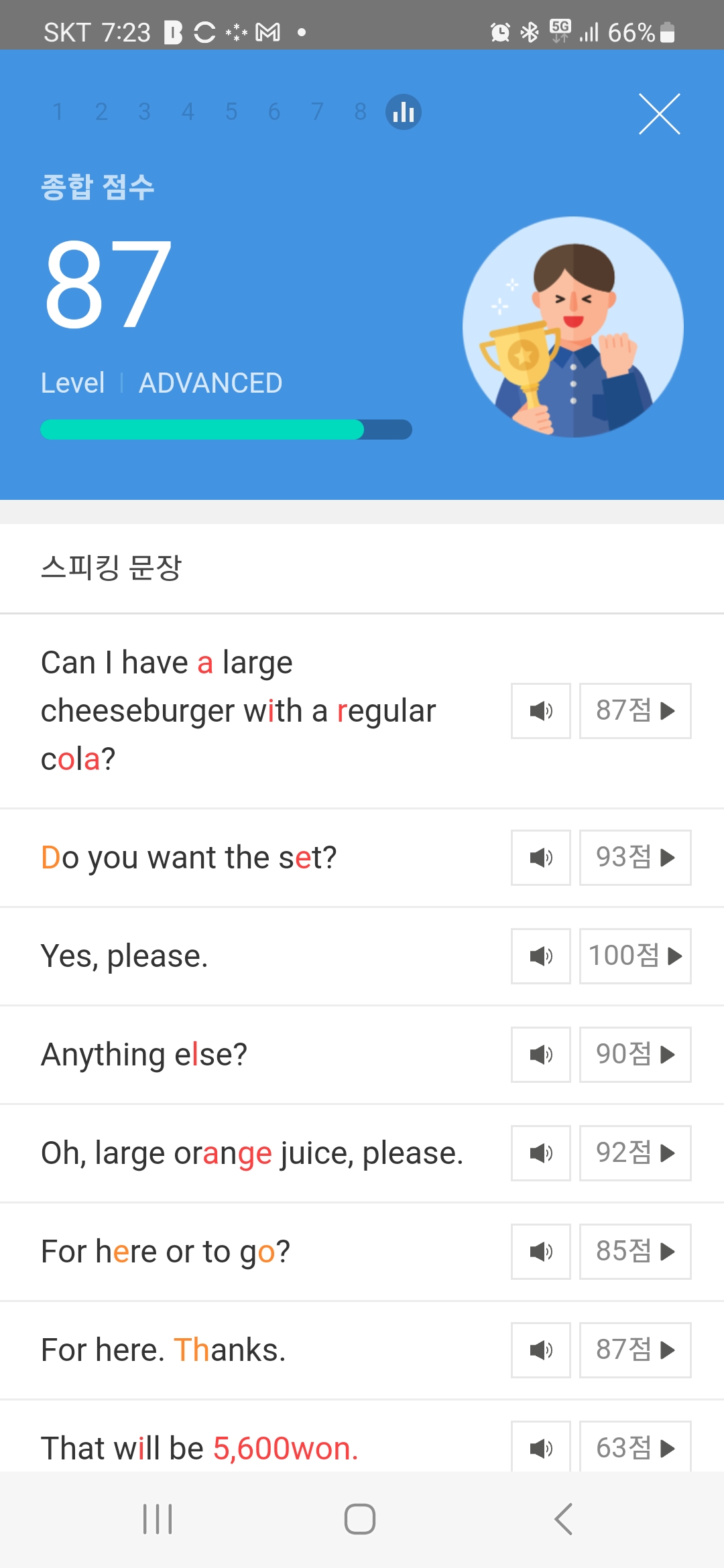Play audio for "For here. Thanks."
Image resolution: width=724 pixels, height=1568 pixels.
tap(541, 1350)
